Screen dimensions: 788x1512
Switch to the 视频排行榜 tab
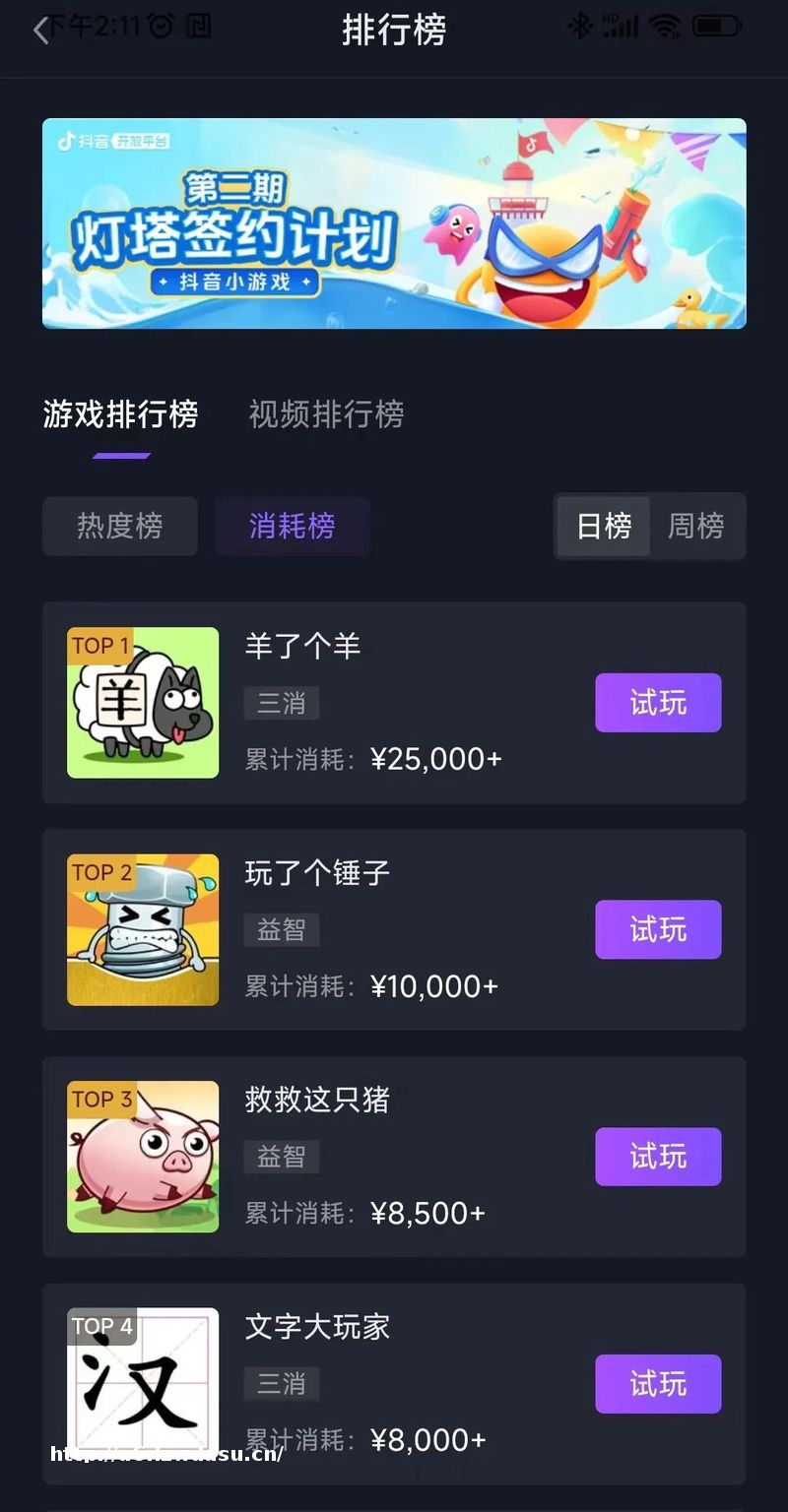click(326, 414)
